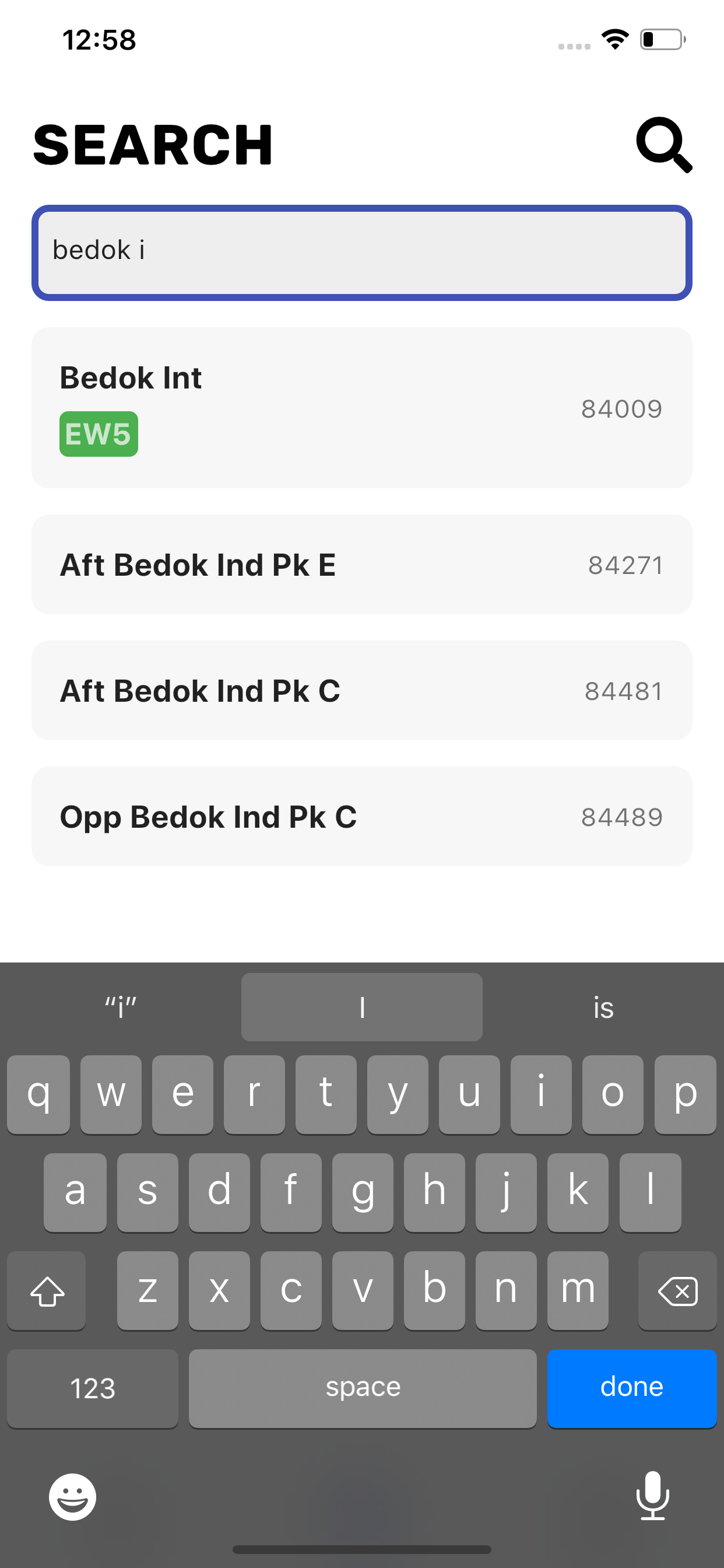Open Opp Bedok Ind Pk C stop
The height and width of the screenshot is (1568, 724).
[x=361, y=816]
